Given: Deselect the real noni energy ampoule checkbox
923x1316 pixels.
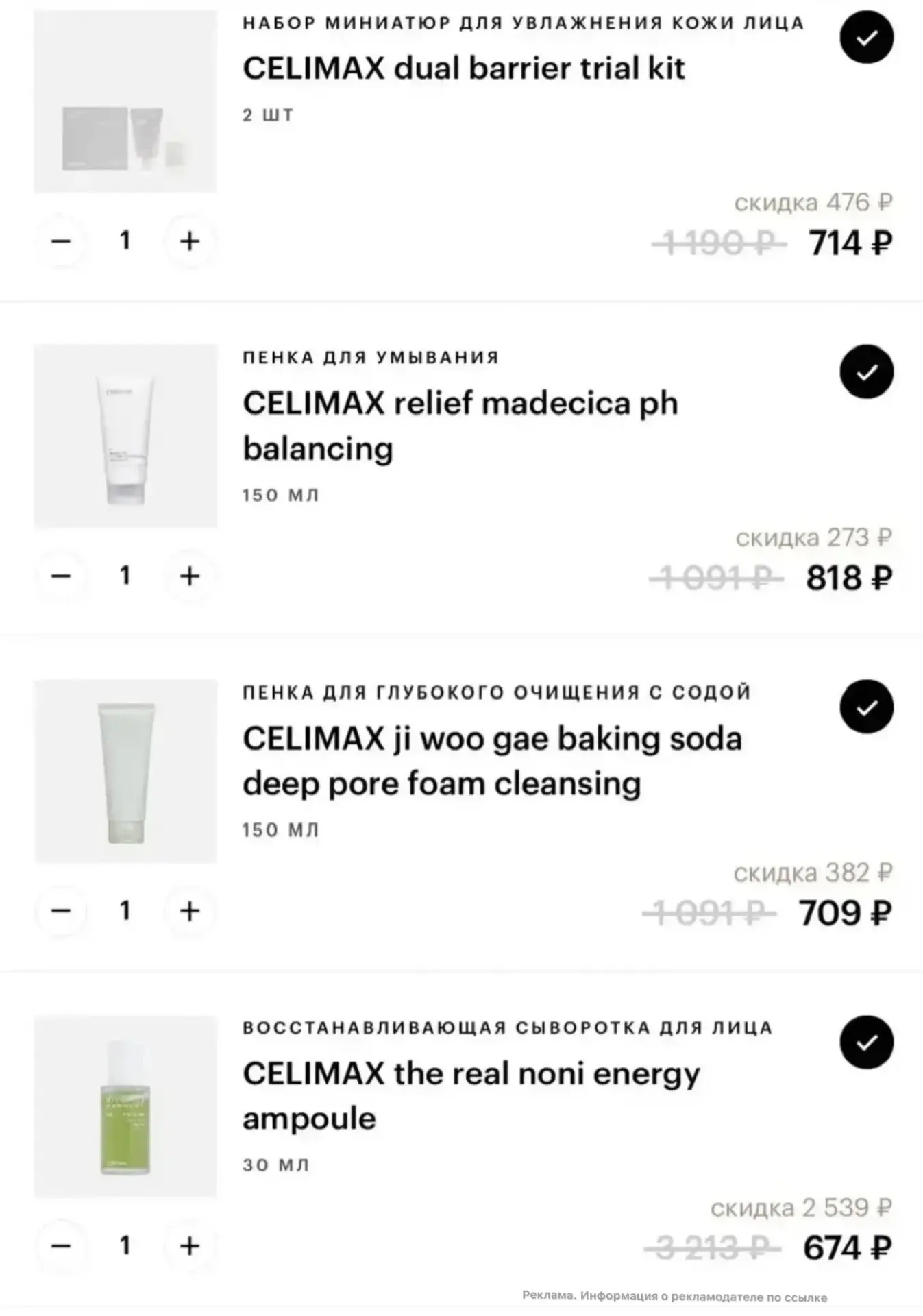Looking at the screenshot, I should pos(867,1042).
